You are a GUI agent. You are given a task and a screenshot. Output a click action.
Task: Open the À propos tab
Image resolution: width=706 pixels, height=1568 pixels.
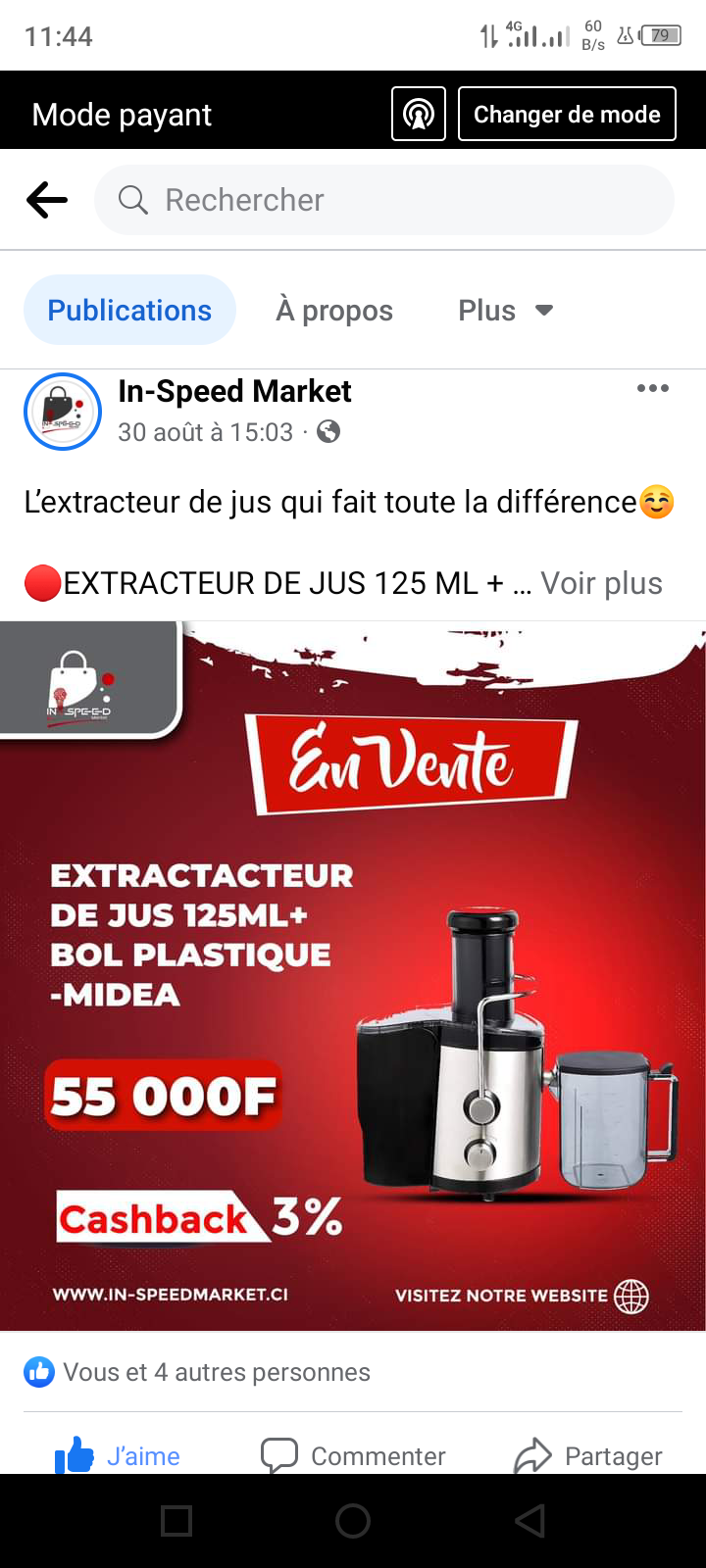click(334, 311)
